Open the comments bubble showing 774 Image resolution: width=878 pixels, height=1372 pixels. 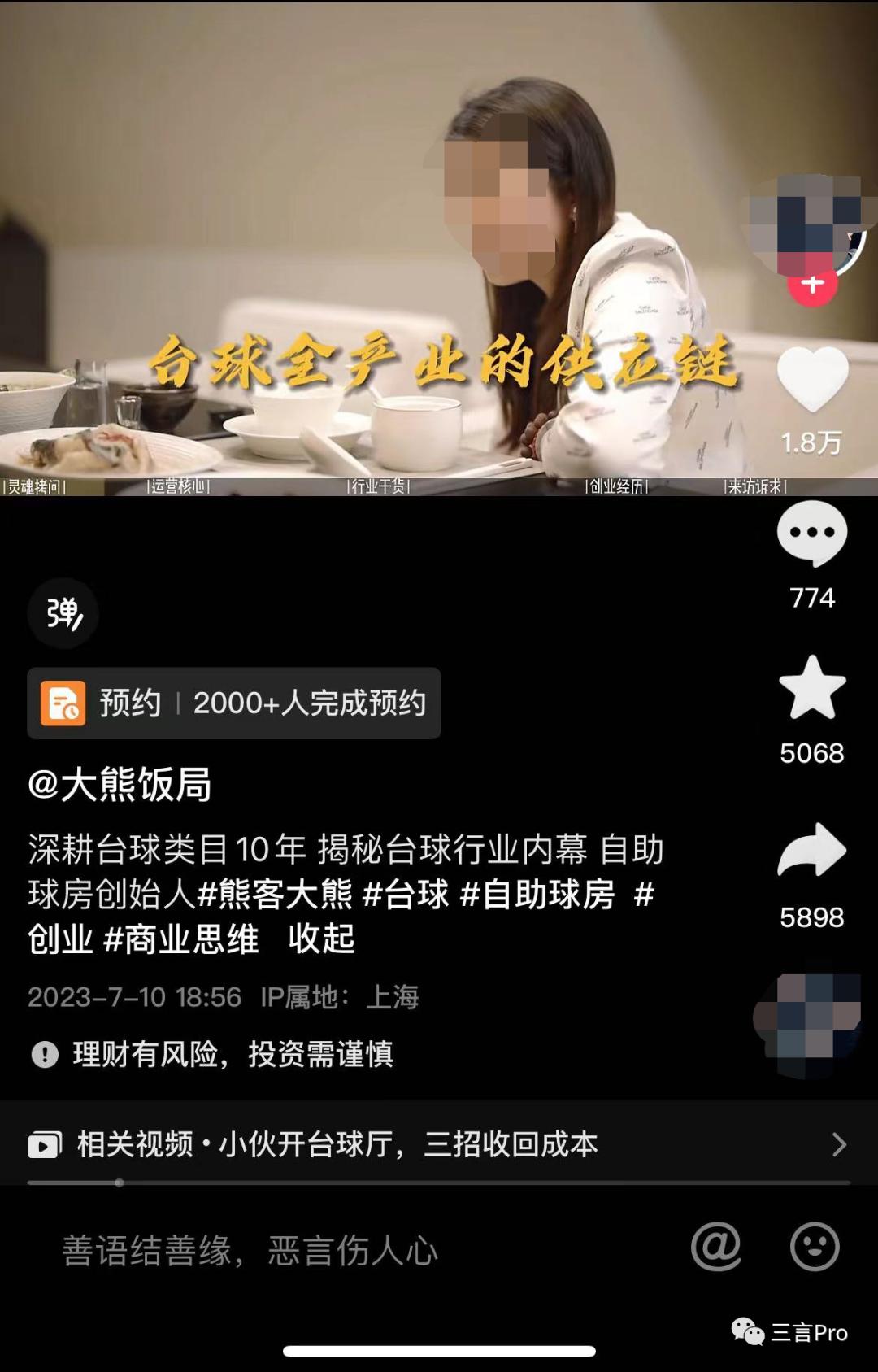(812, 534)
